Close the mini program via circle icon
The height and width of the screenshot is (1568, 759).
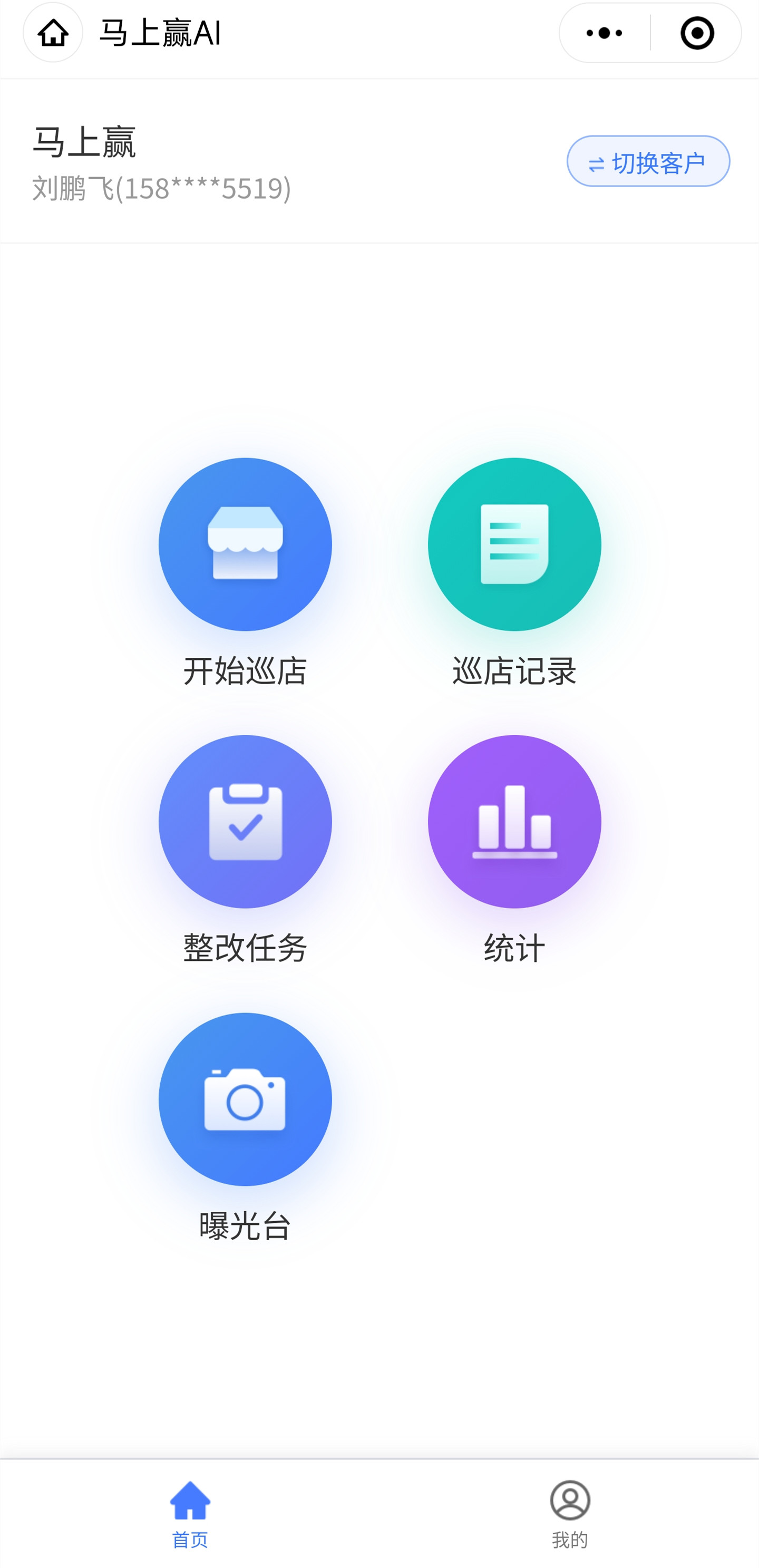pos(696,33)
